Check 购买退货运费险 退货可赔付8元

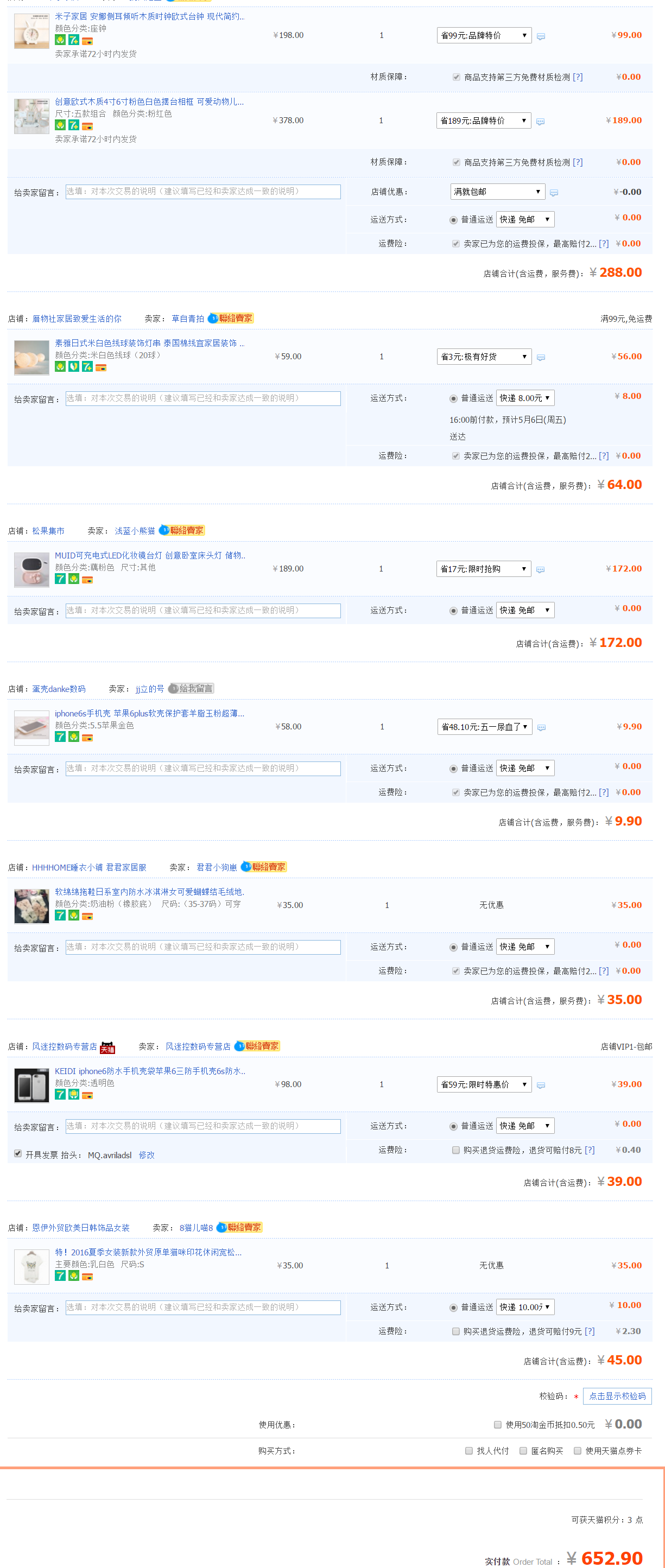(455, 1150)
